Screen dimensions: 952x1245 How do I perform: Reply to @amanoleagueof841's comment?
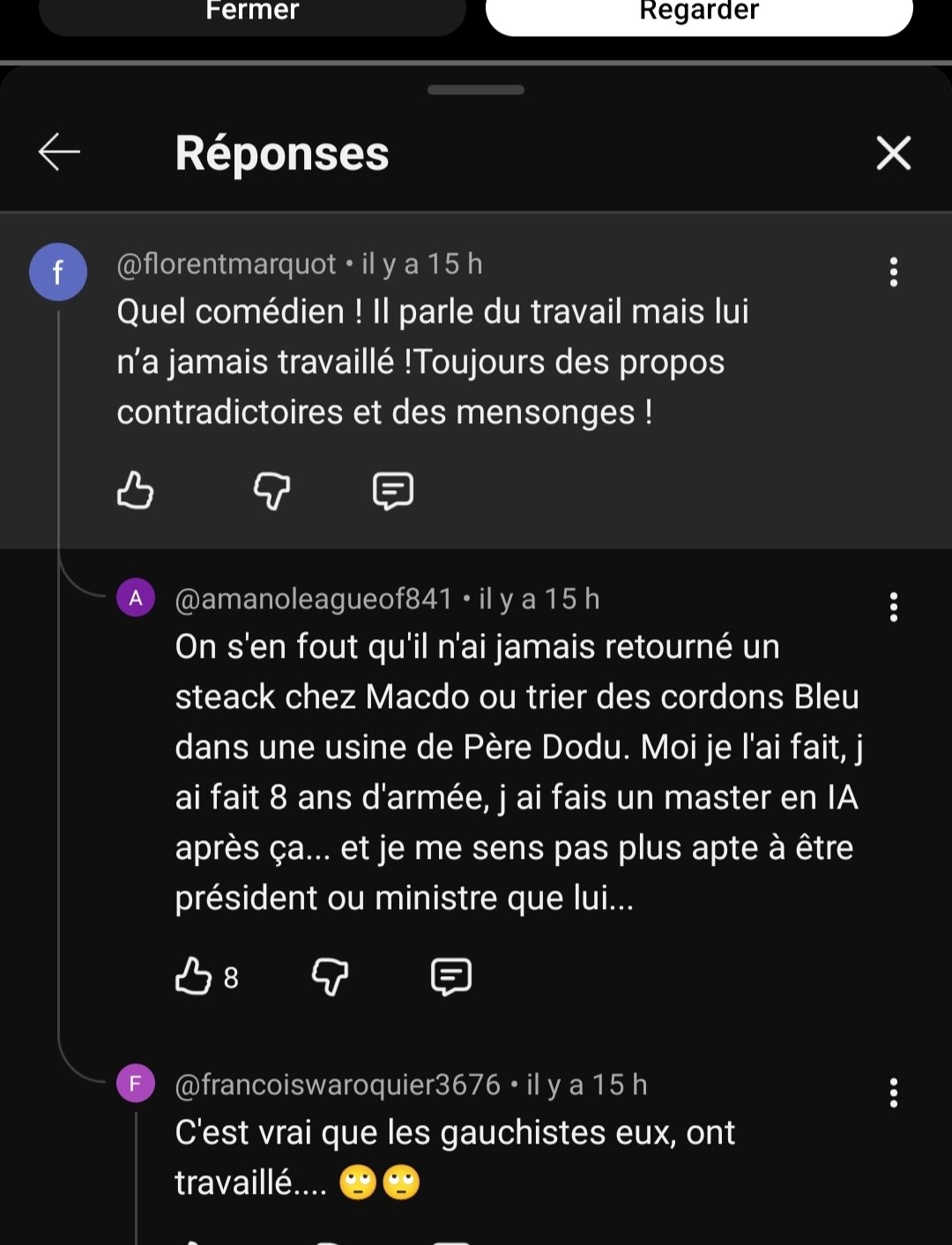pos(451,976)
